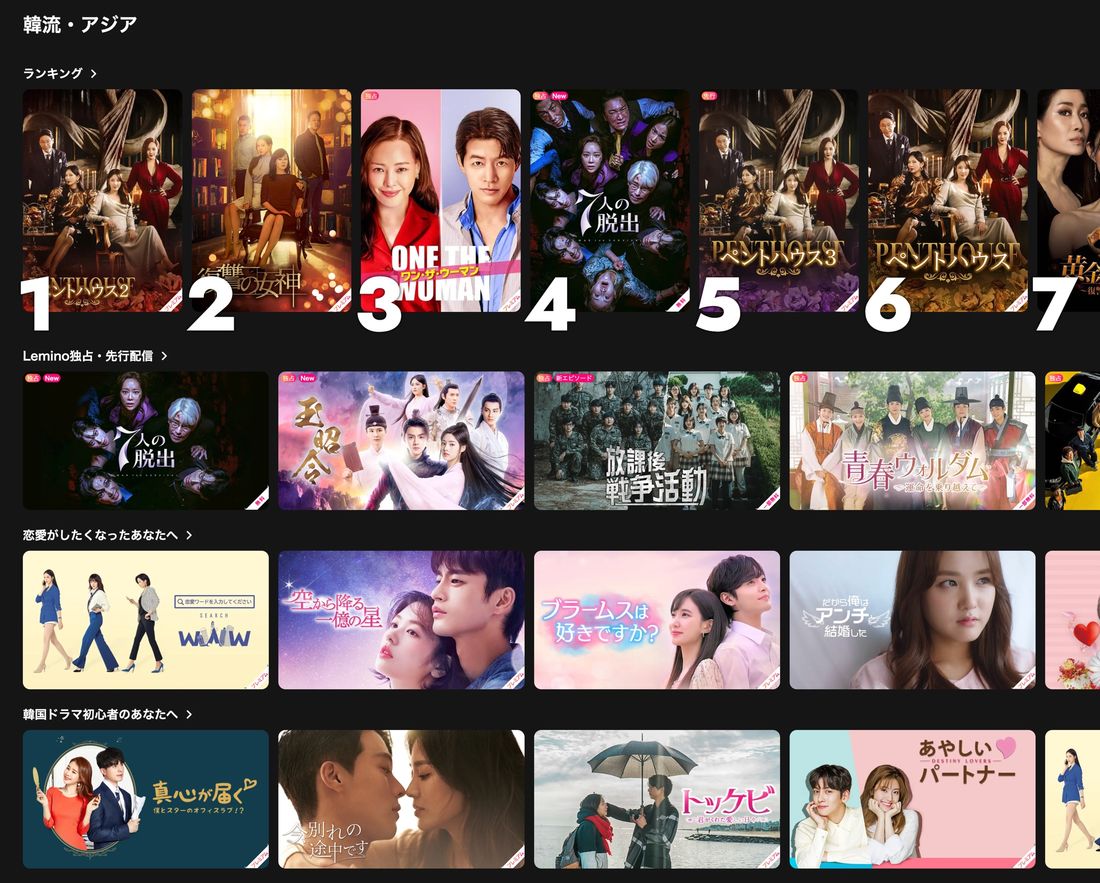Image resolution: width=1100 pixels, height=883 pixels.
Task: Open 真心が届く drama card
Action: 146,799
